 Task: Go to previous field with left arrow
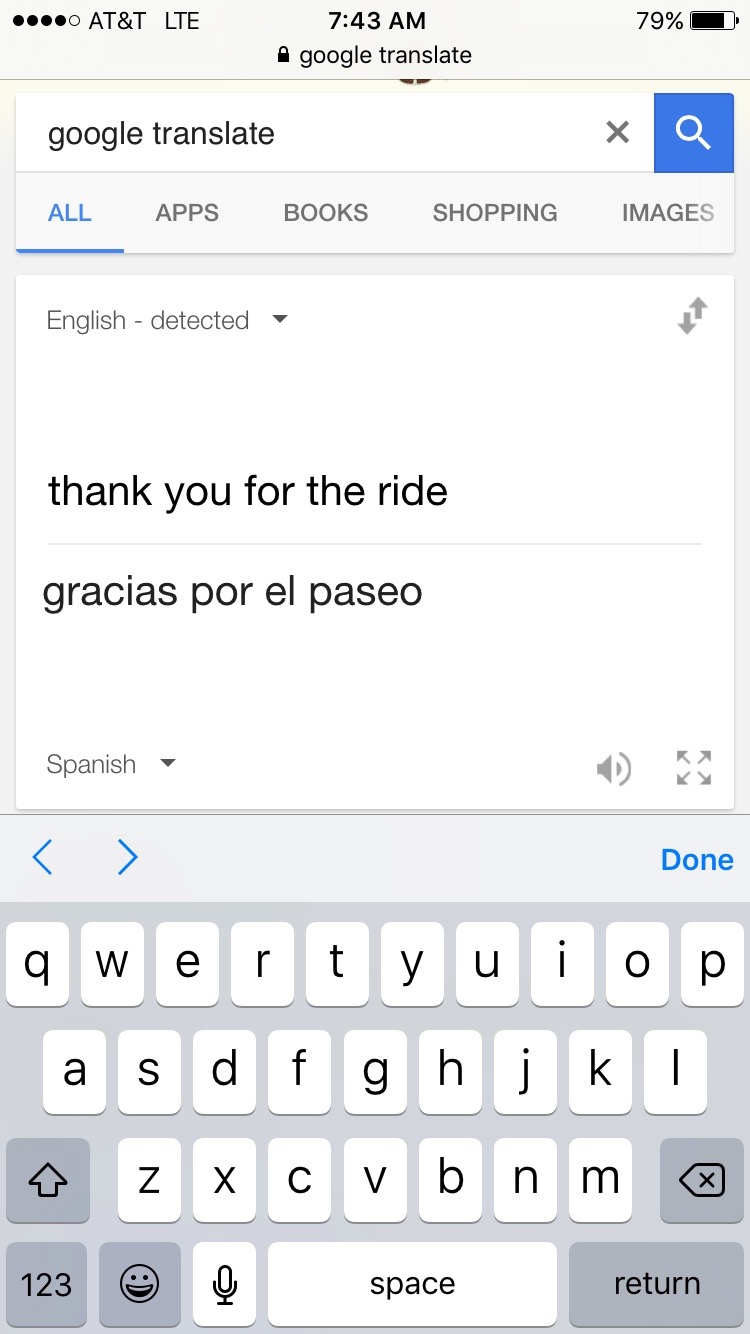pyautogui.click(x=43, y=857)
